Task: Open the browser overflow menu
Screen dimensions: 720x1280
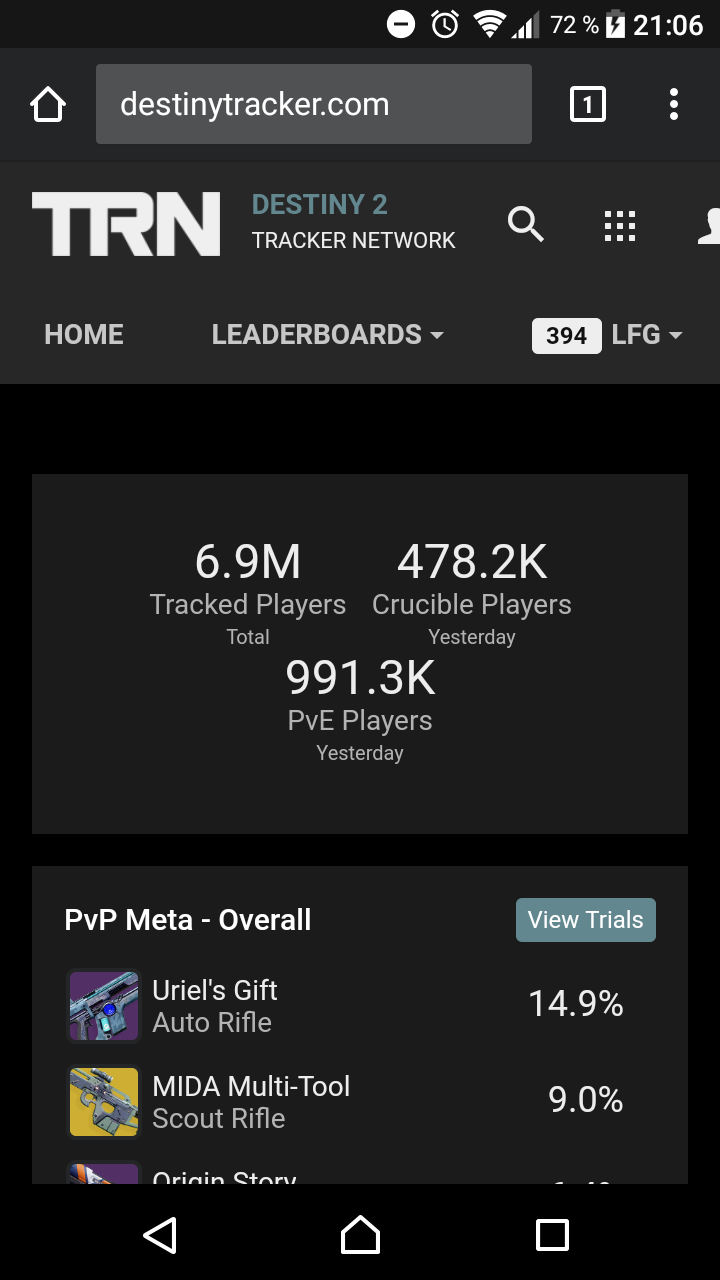Action: (674, 104)
